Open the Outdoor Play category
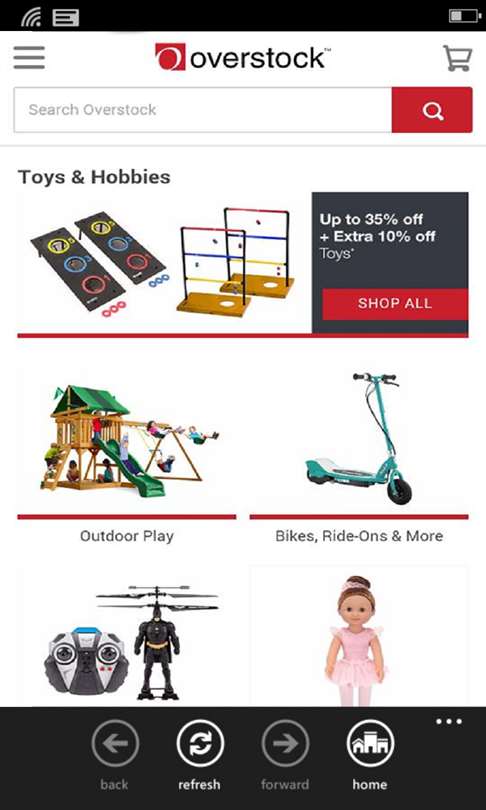 coord(127,457)
